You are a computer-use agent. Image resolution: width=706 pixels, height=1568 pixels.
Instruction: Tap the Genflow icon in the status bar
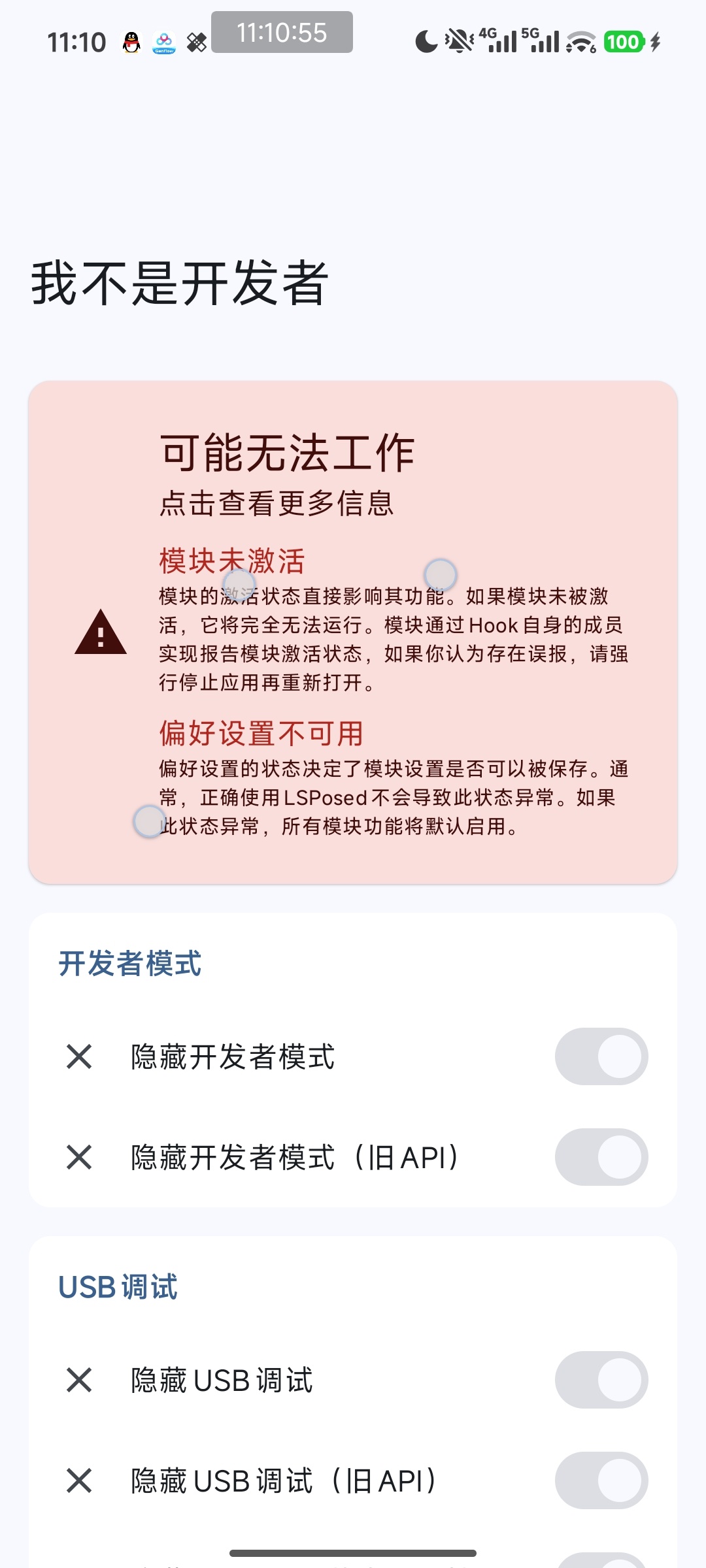click(164, 41)
